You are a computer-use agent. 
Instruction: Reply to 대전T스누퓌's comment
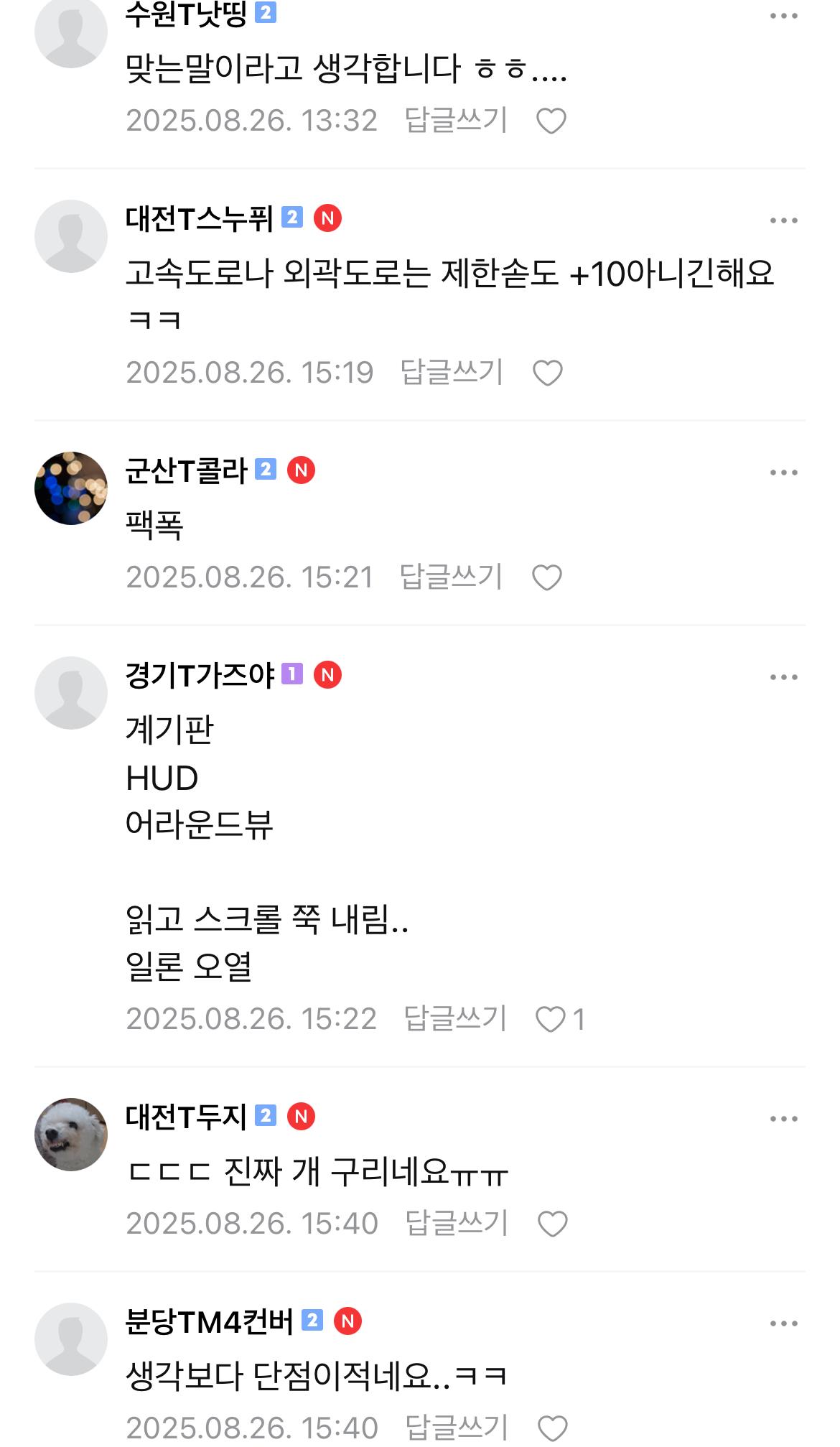(452, 372)
